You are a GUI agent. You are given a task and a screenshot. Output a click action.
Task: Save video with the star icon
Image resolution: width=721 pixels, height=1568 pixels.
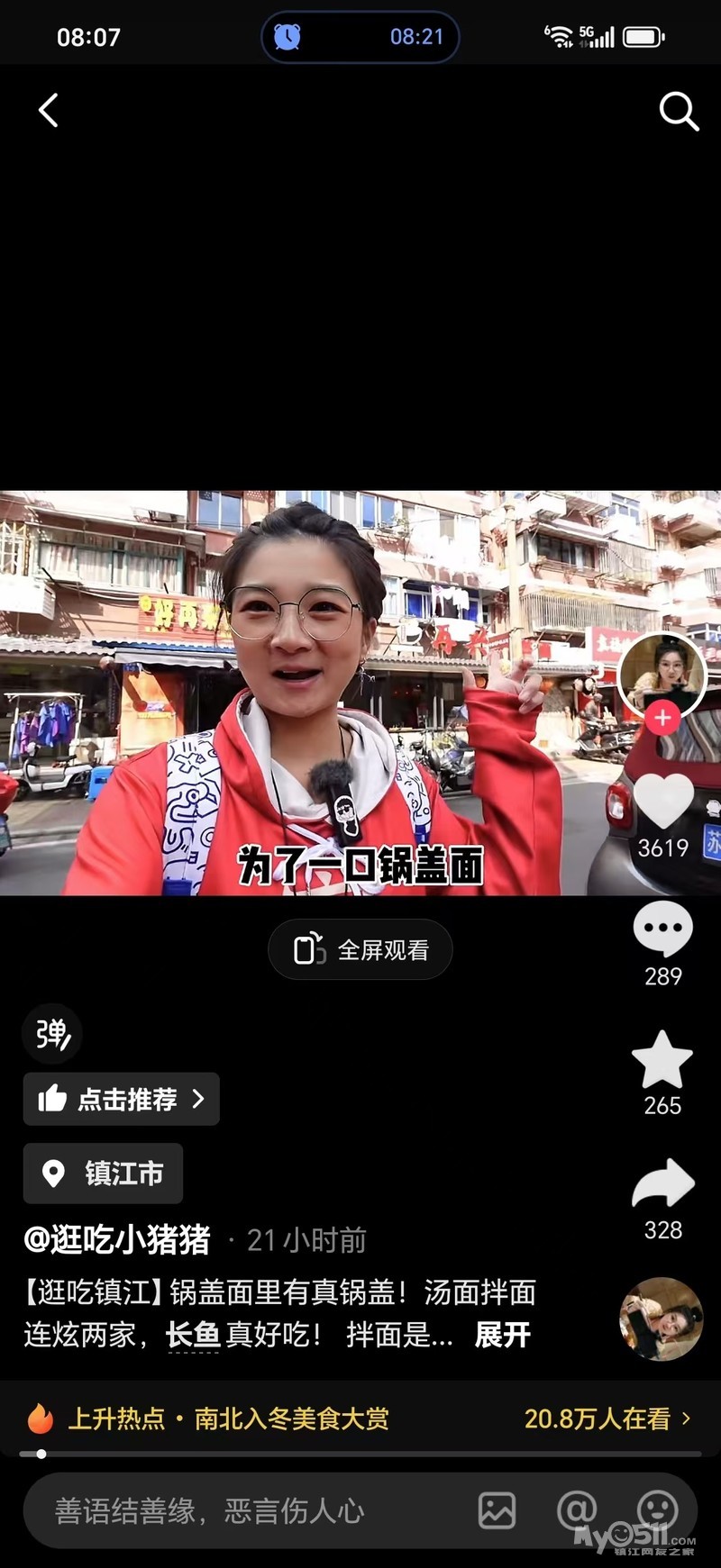[x=662, y=1060]
